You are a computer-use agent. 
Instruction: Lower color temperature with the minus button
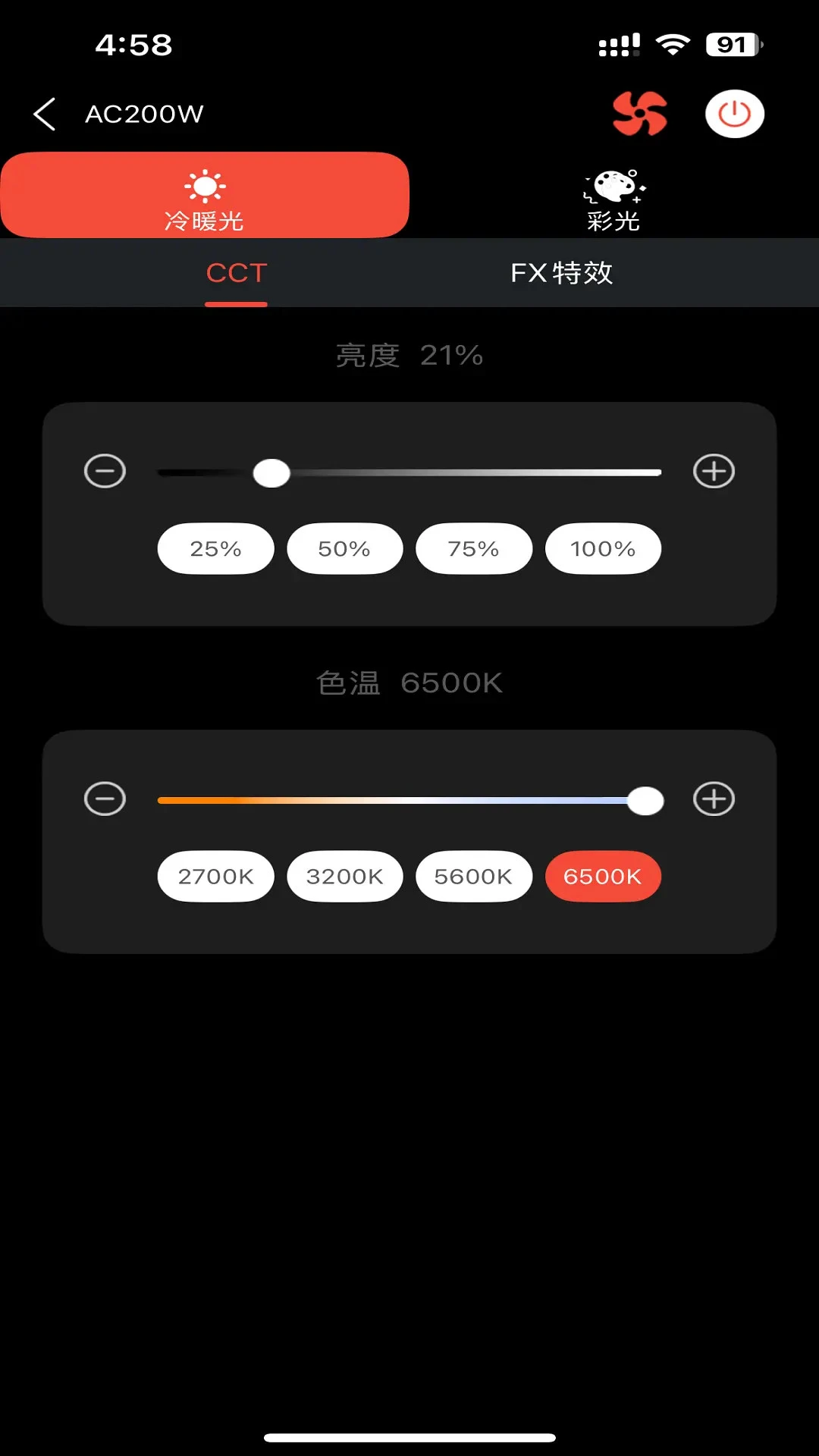tap(105, 799)
